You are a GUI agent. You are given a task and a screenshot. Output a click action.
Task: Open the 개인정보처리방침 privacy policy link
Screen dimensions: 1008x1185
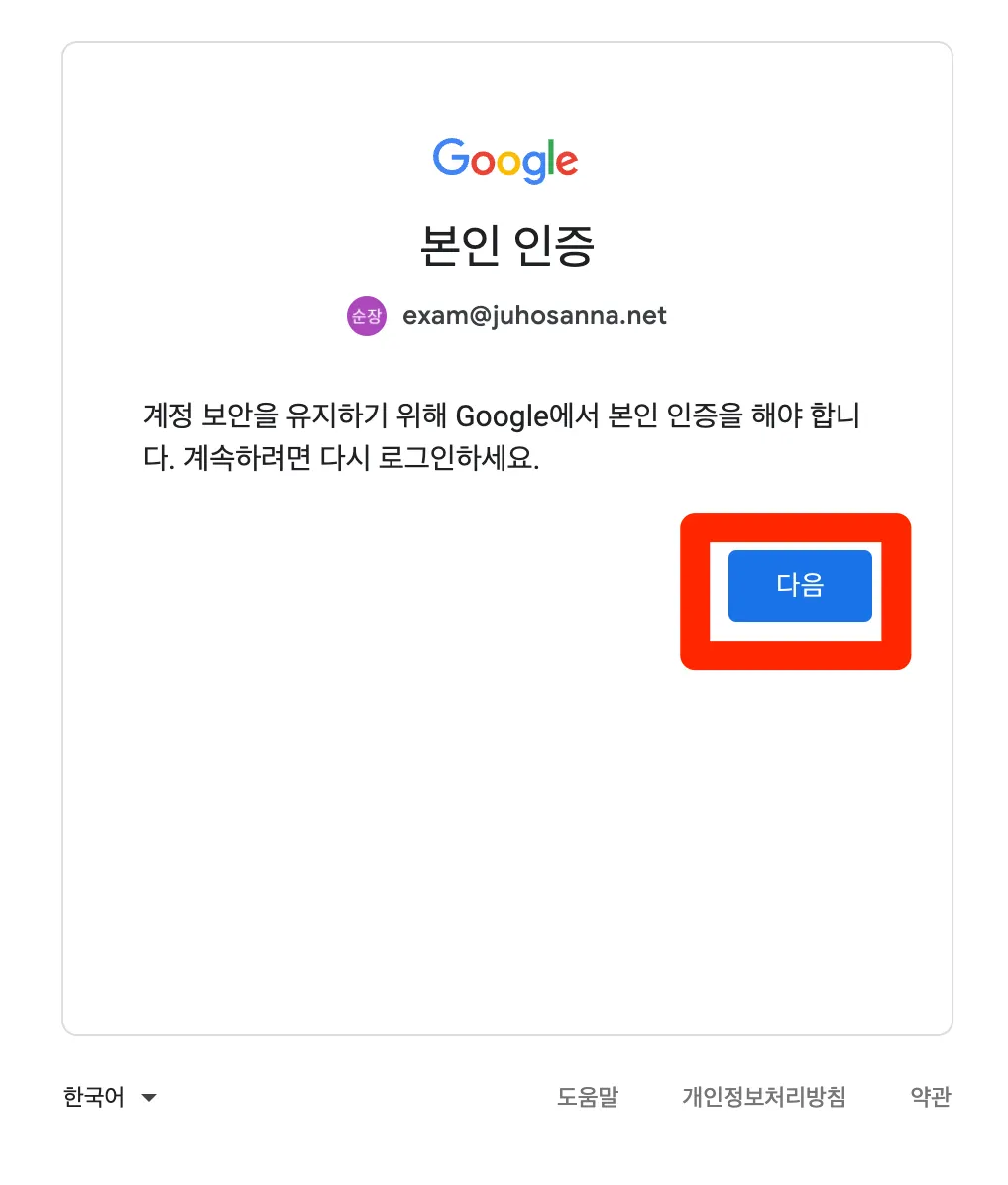pyautogui.click(x=763, y=1097)
